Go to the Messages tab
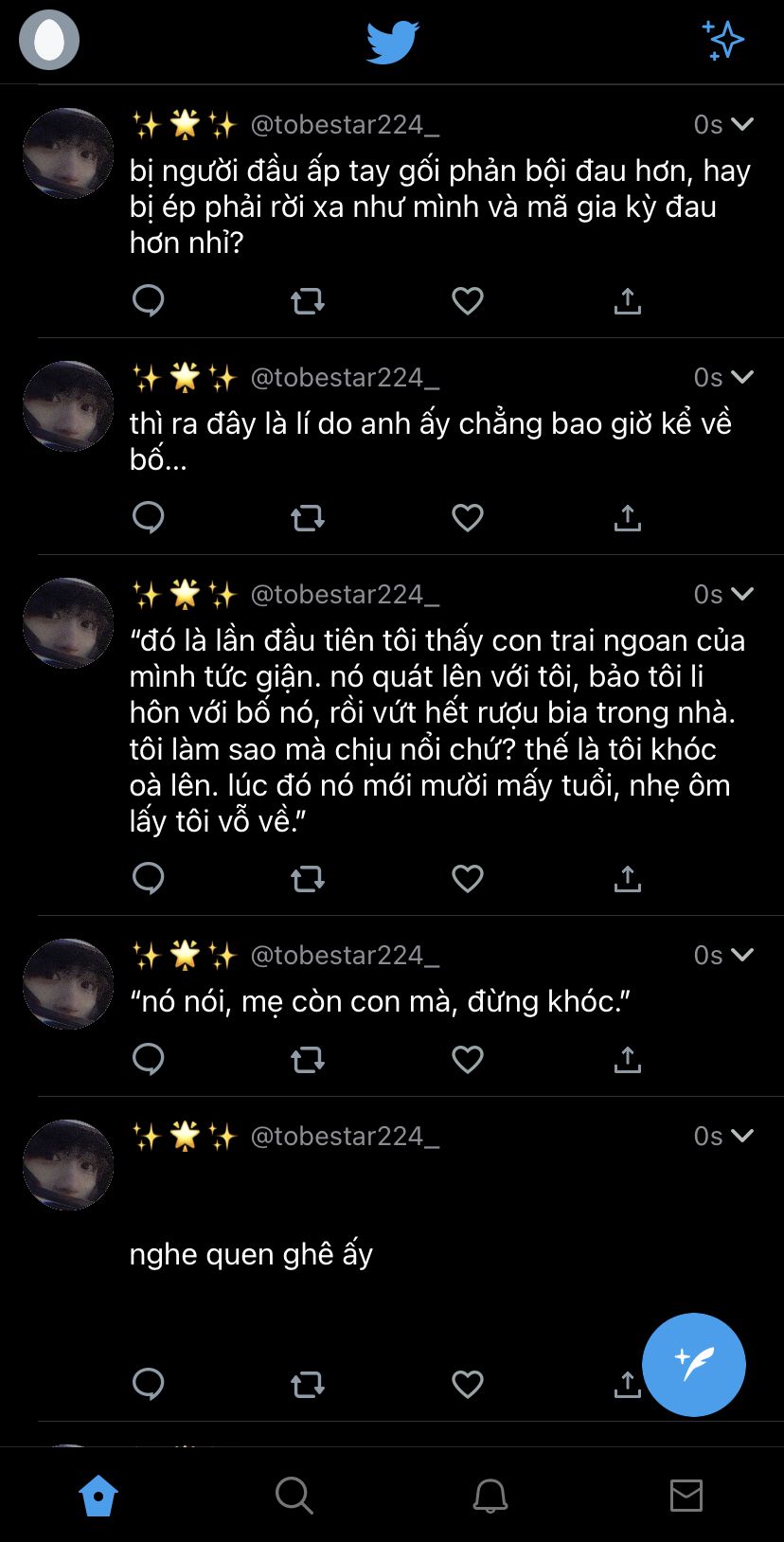Image resolution: width=784 pixels, height=1542 pixels. tap(686, 1496)
